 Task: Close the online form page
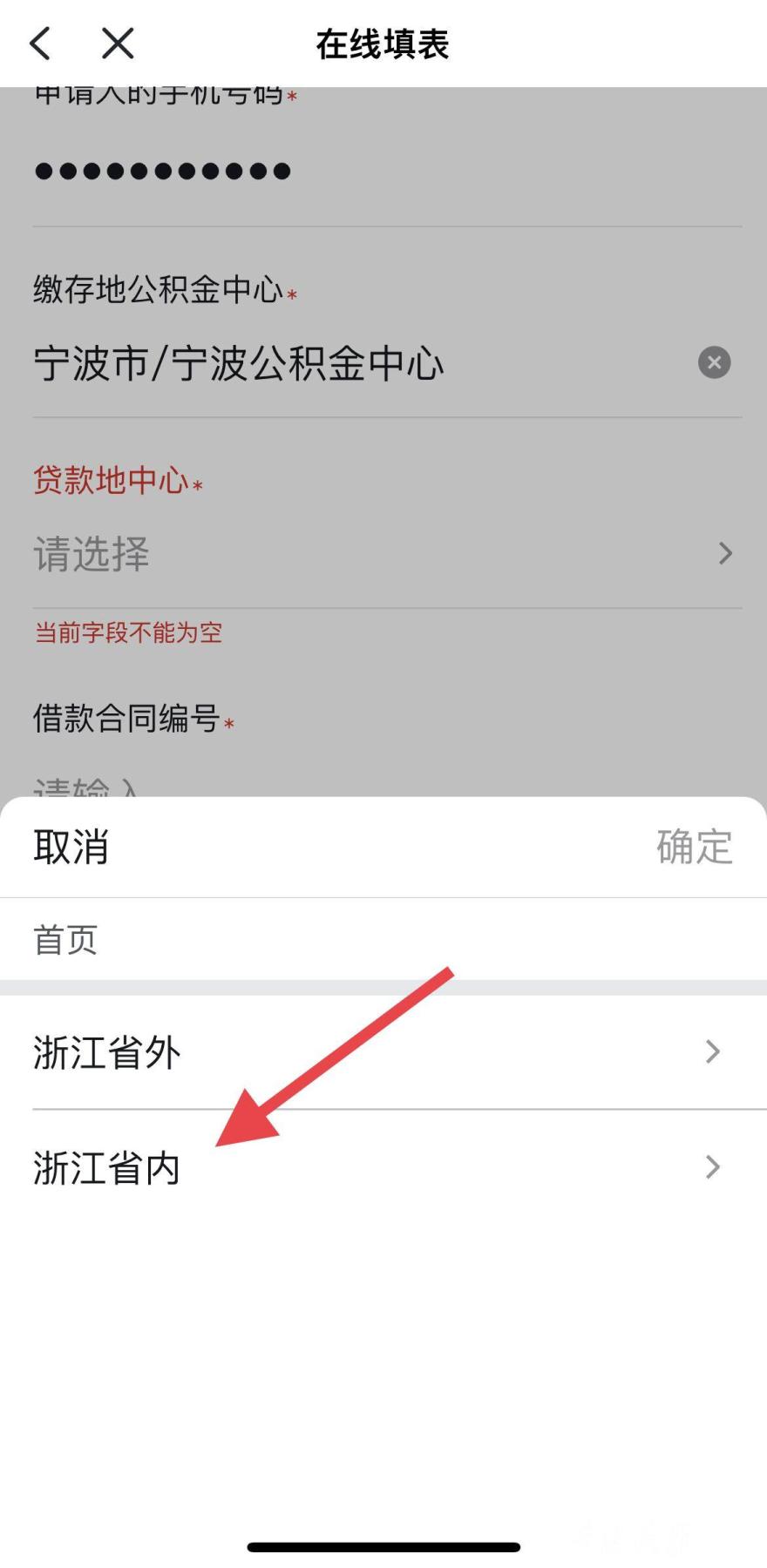point(118,43)
